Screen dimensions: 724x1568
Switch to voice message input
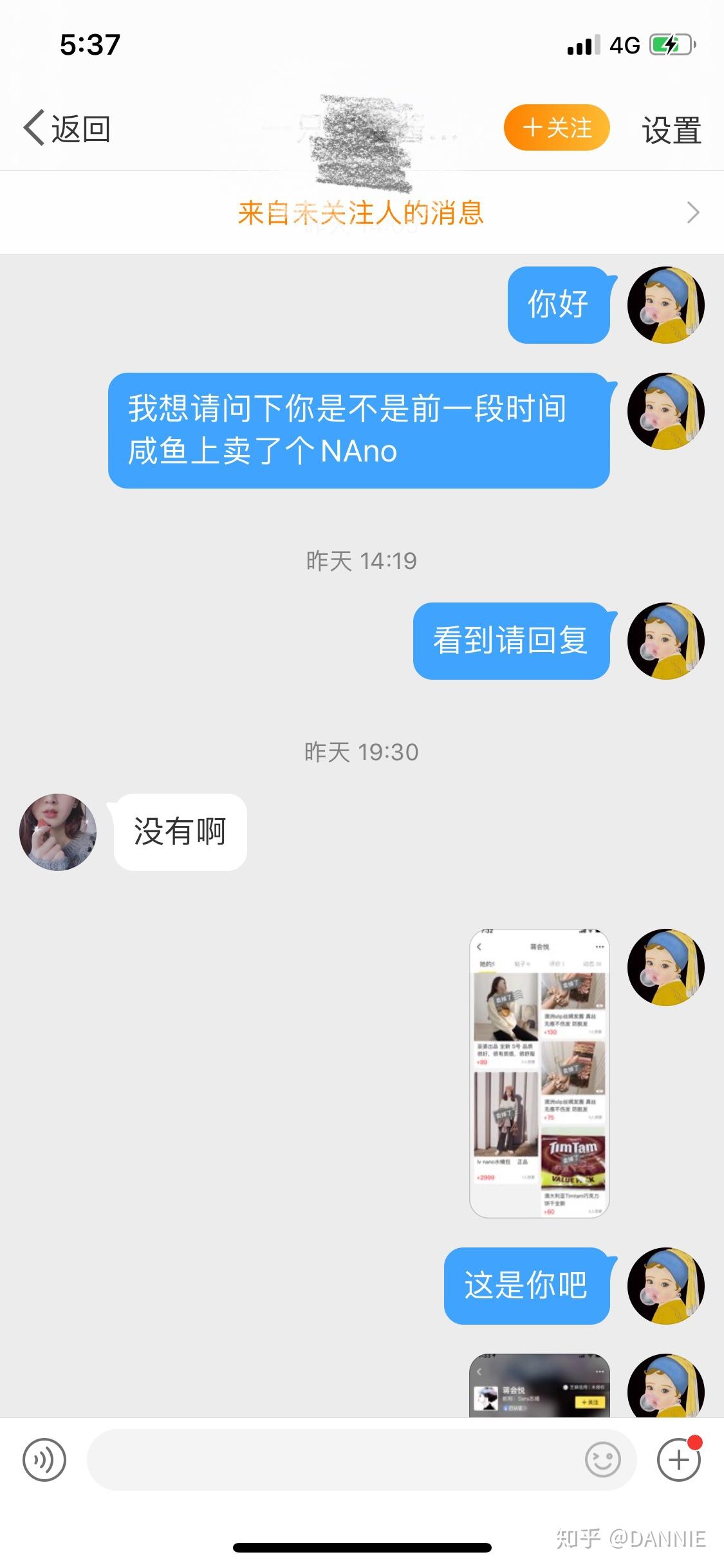[x=44, y=1460]
